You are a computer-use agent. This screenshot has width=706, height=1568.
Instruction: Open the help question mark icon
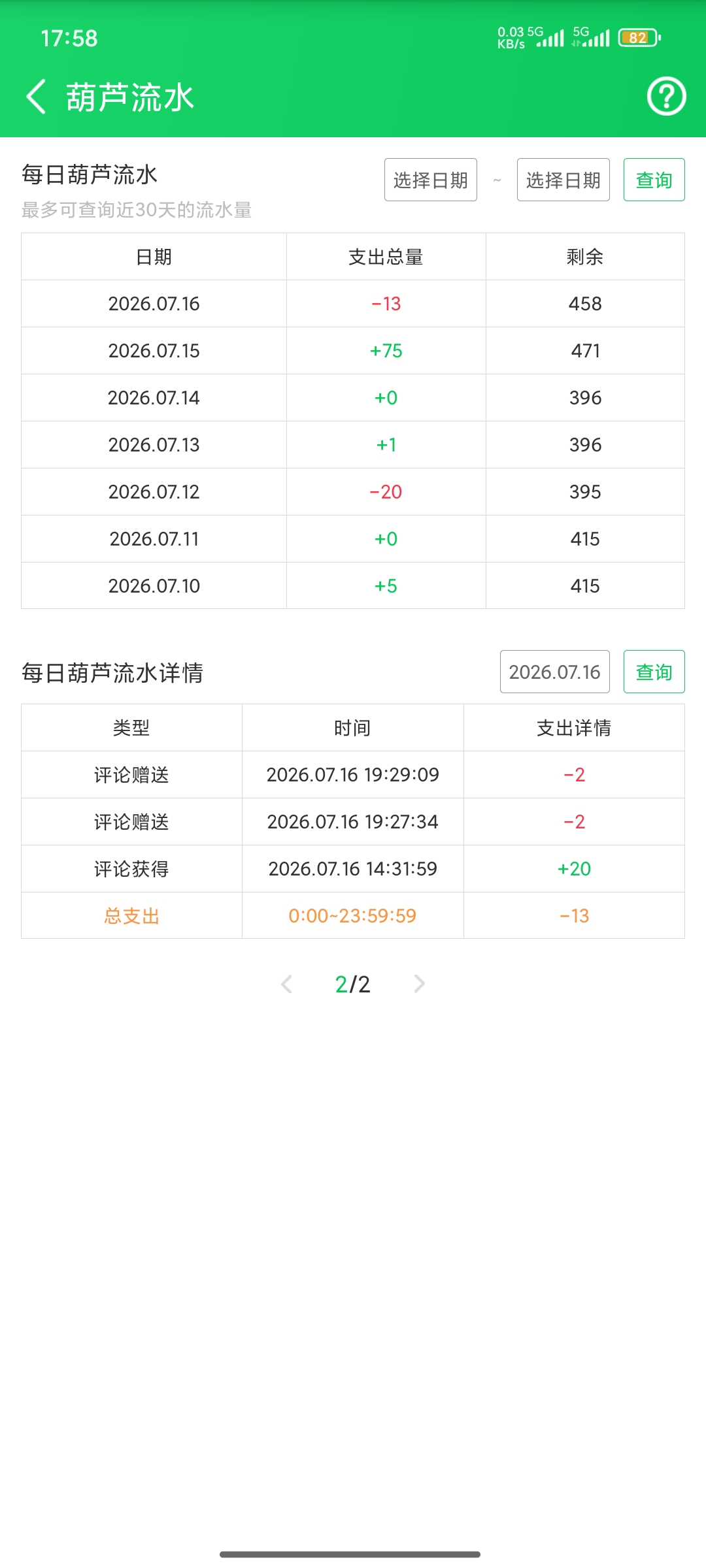(x=666, y=97)
